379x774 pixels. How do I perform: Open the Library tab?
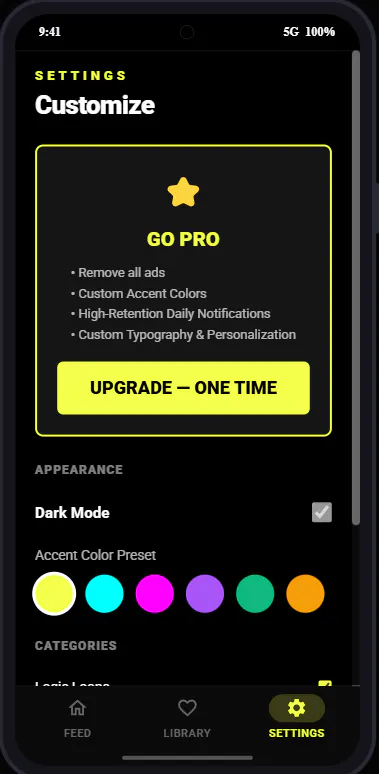(x=187, y=718)
